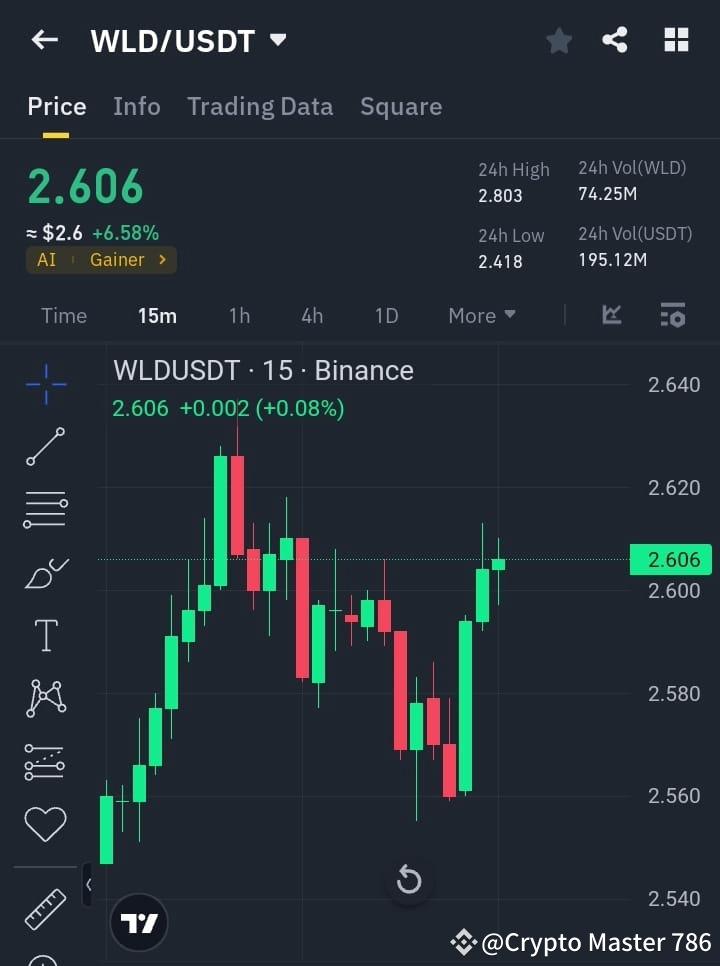
Task: Toggle the favorite star for WLD/USDT
Action: coord(558,40)
